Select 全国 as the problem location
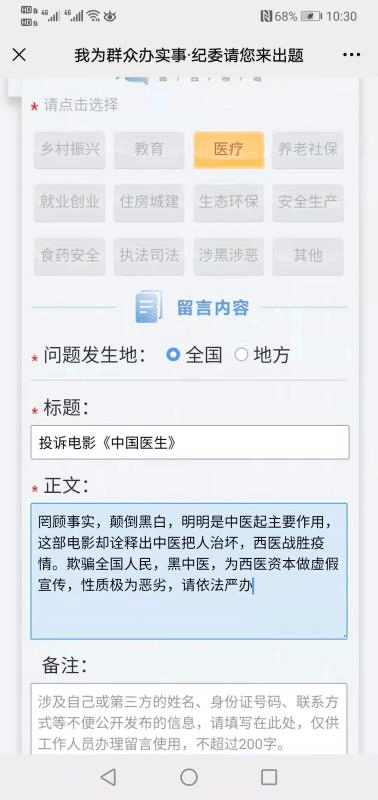Image resolution: width=378 pixels, height=800 pixels. (194, 355)
